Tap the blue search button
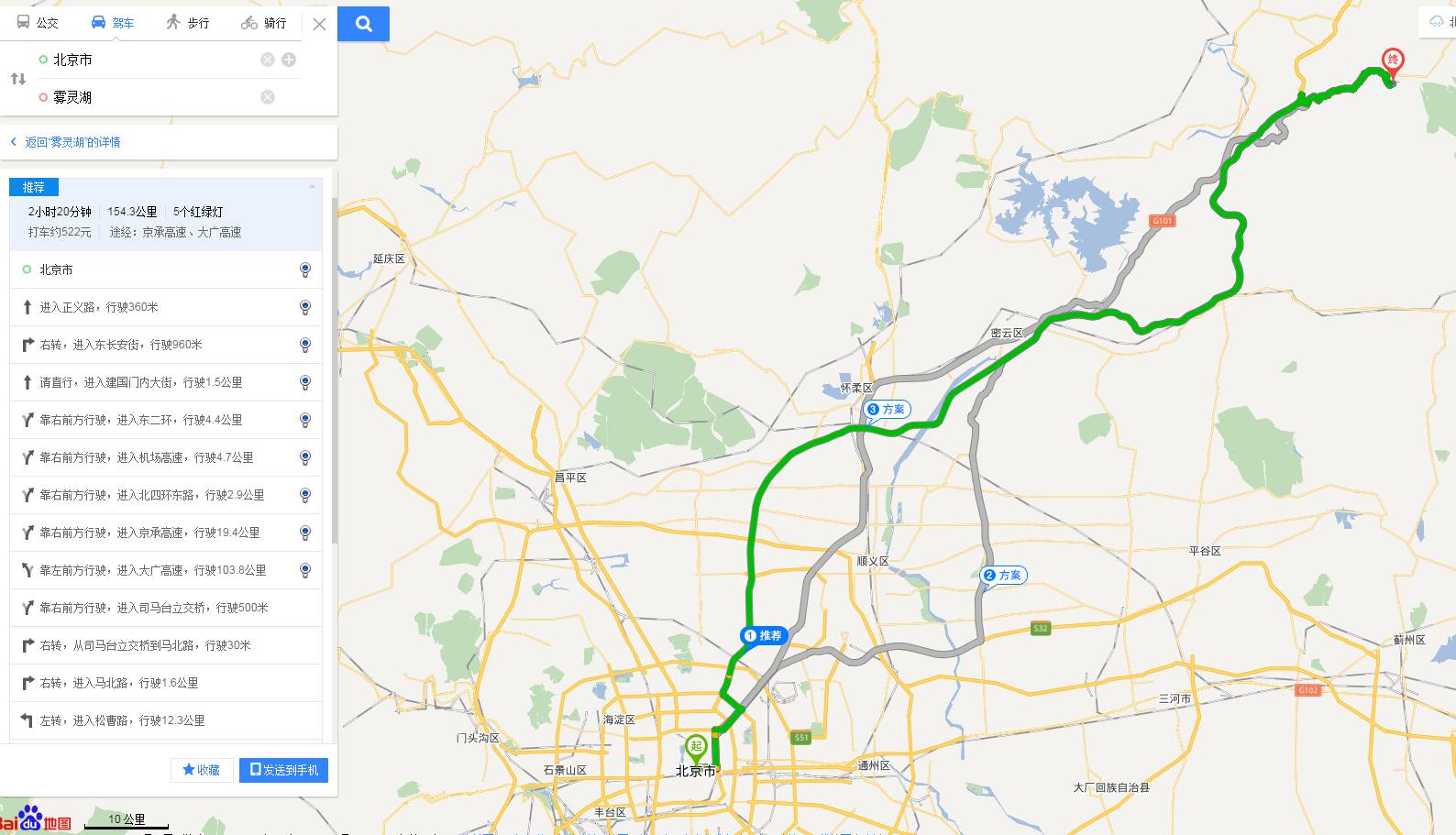1456x835 pixels. click(x=363, y=24)
